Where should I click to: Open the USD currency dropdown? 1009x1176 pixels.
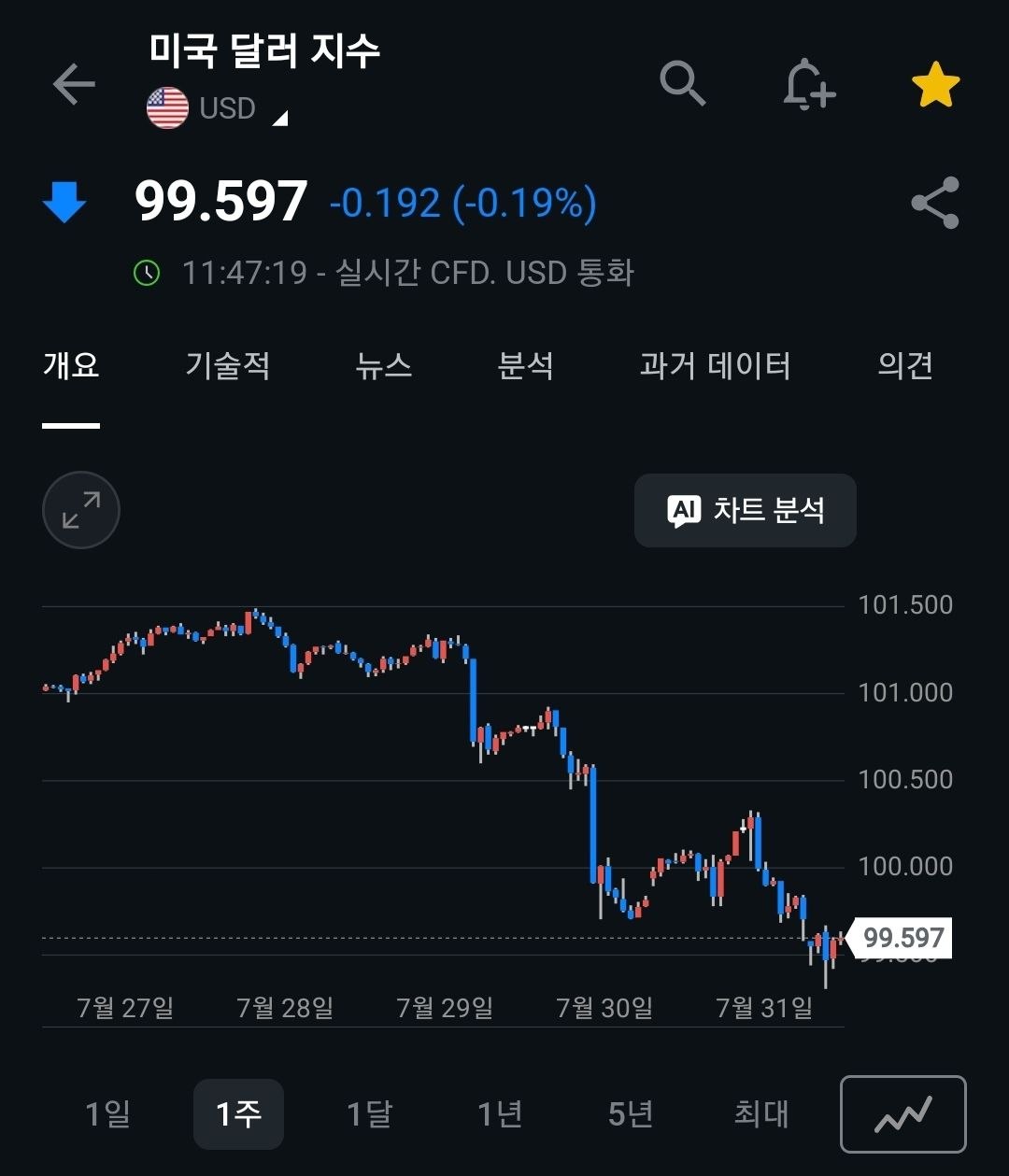pyautogui.click(x=217, y=108)
